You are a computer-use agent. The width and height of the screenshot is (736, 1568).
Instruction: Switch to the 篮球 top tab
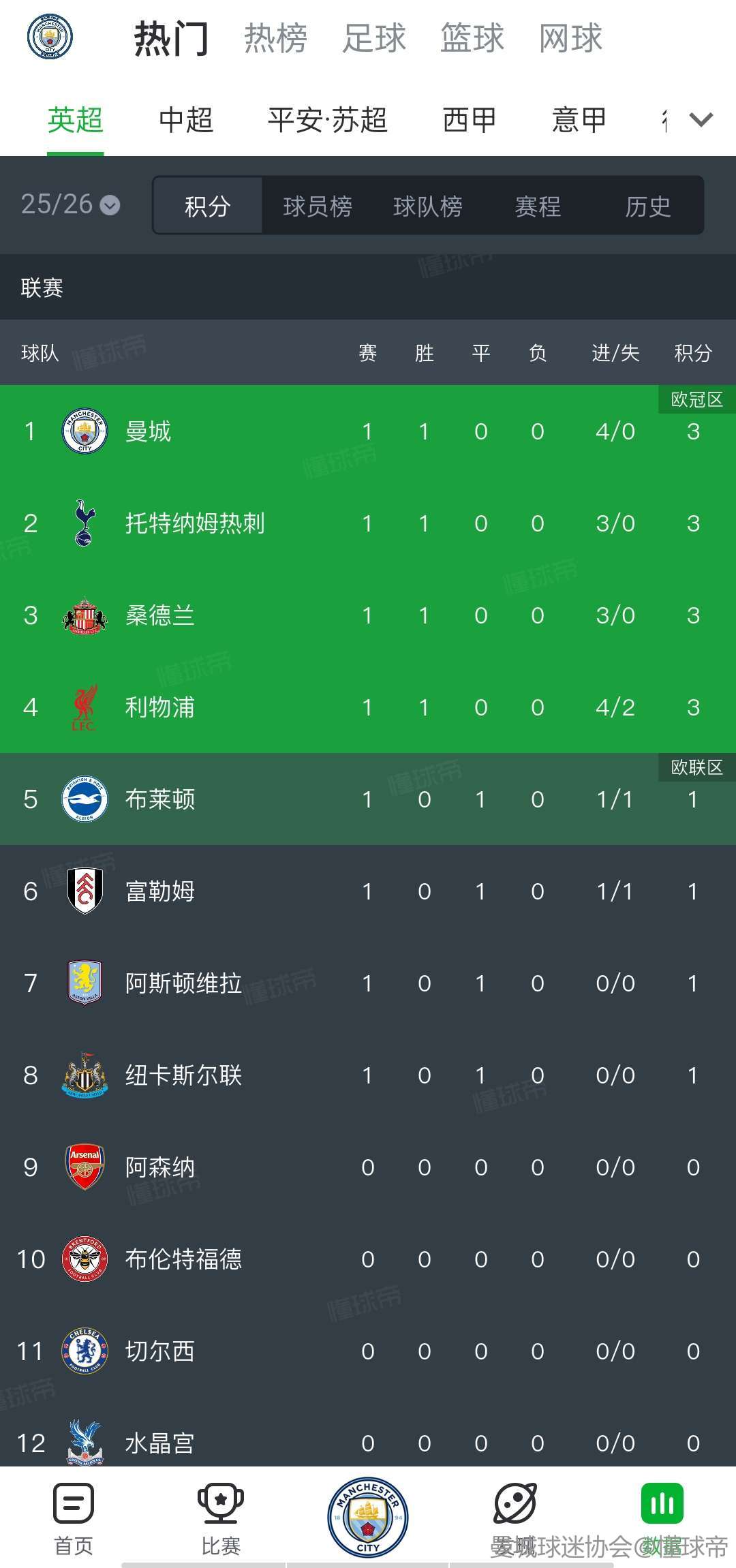pyautogui.click(x=472, y=38)
